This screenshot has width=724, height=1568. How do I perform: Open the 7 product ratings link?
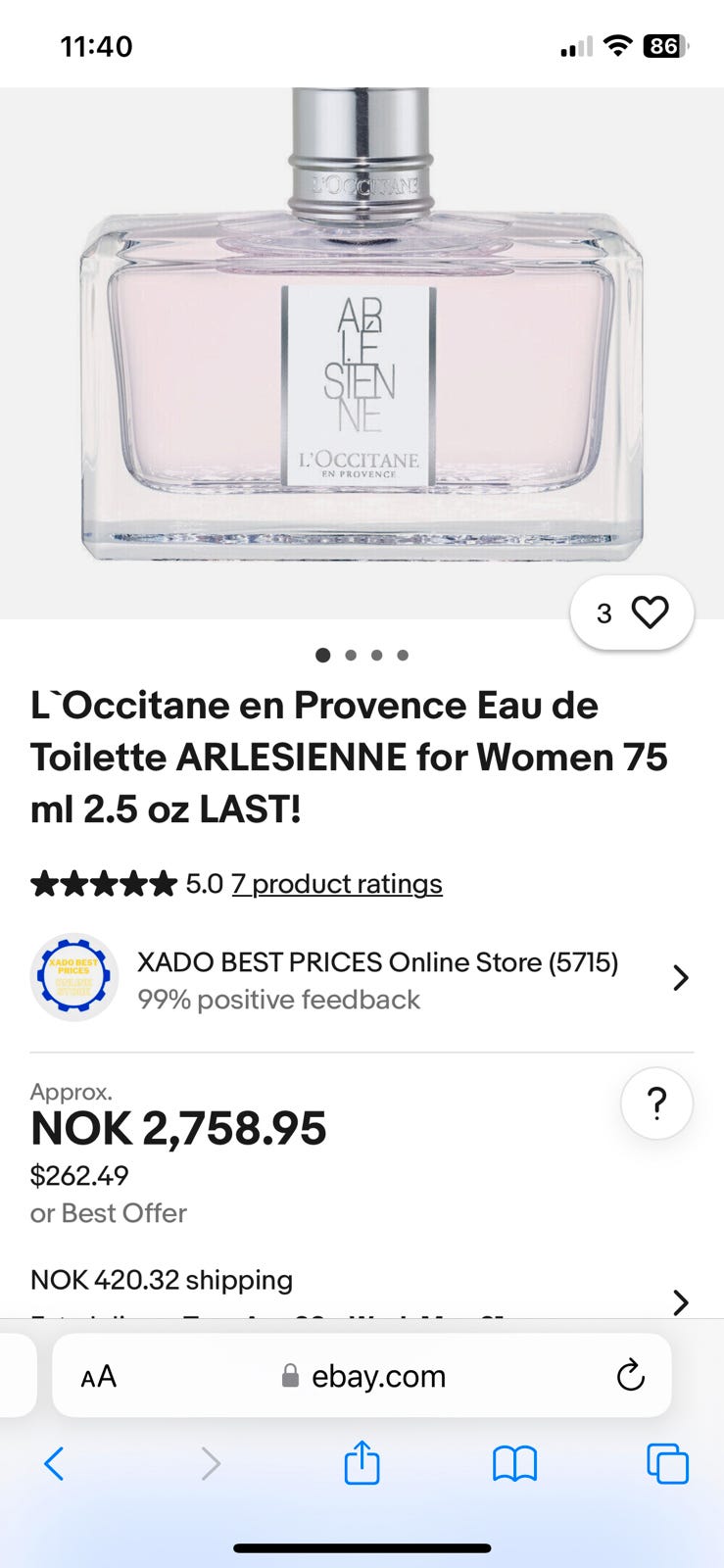point(336,883)
